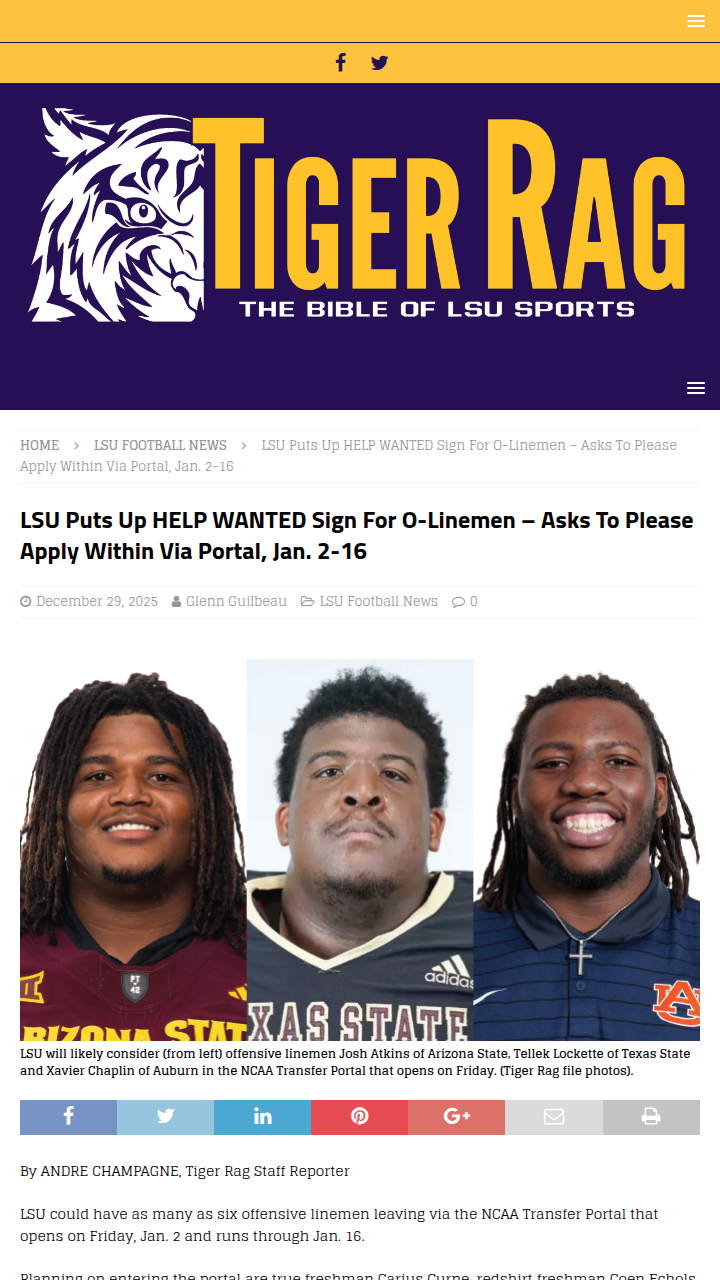Tap the Tiger Rag banner to go home
The height and width of the screenshot is (1280, 720).
[360, 215]
